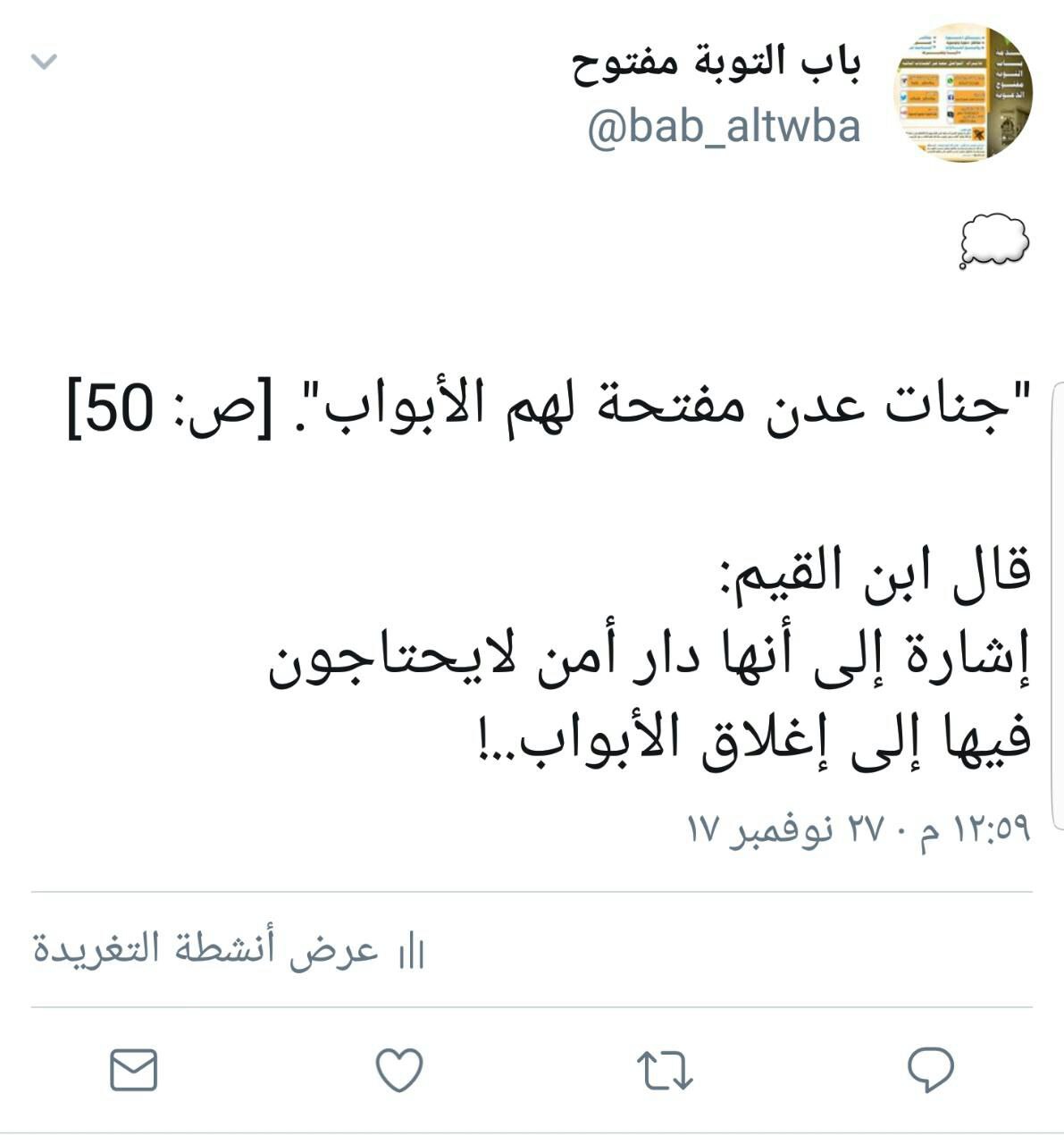
Task: Open the @bab_altwba profile handle
Action: [x=724, y=128]
